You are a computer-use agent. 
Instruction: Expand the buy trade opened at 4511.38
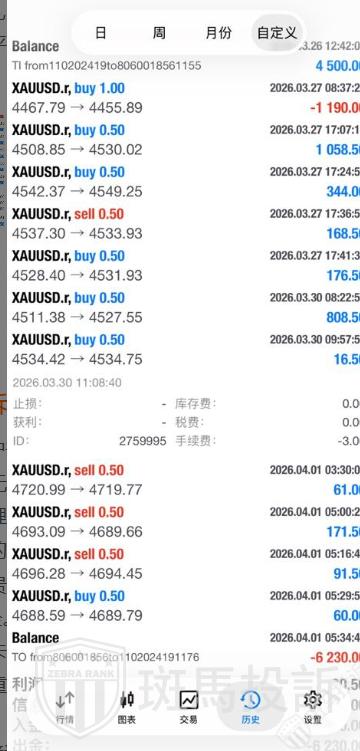tap(184, 307)
